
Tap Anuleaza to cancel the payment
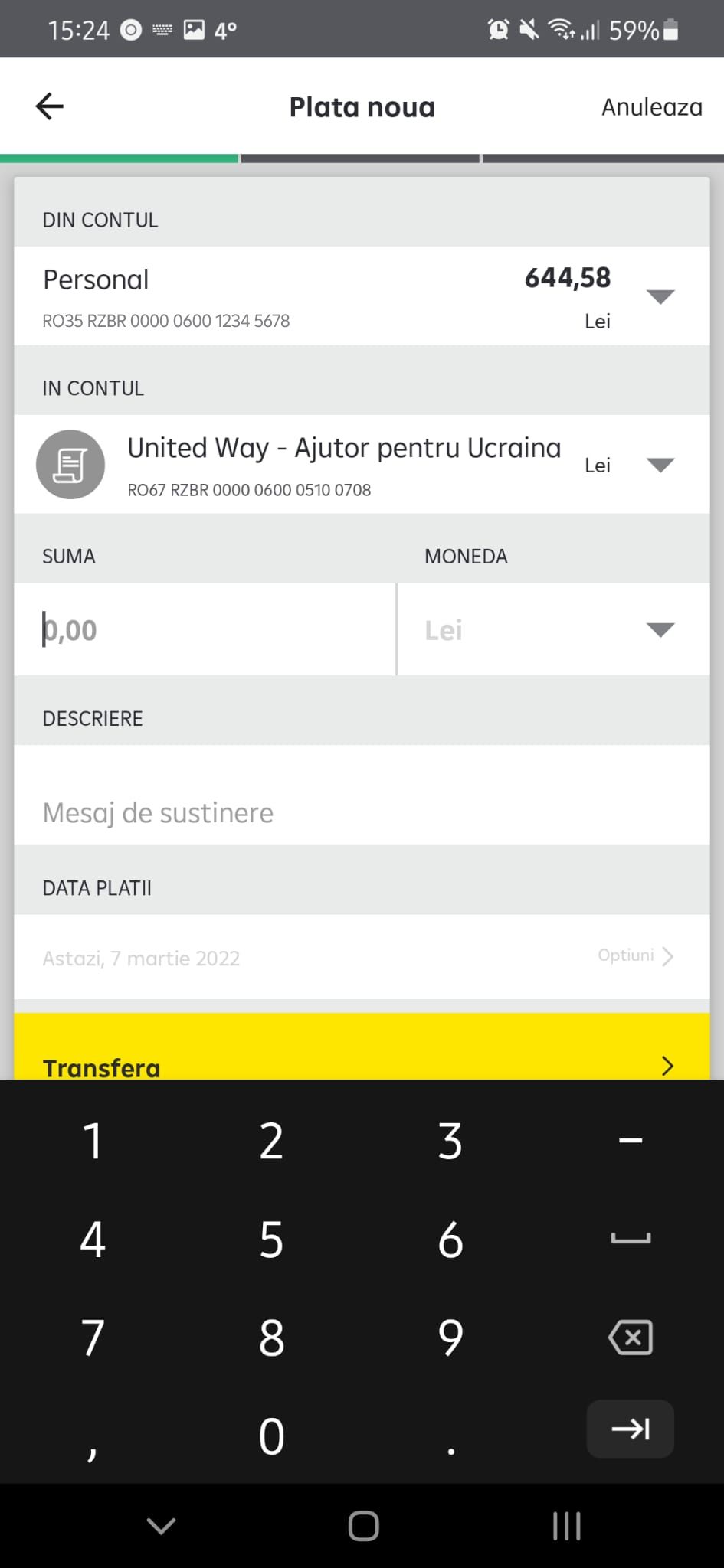tap(651, 107)
